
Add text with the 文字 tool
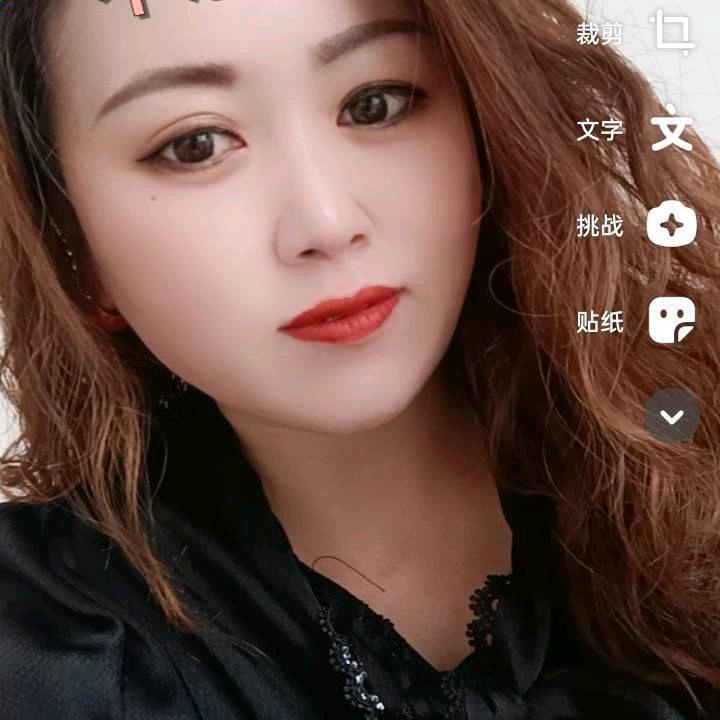pyautogui.click(x=671, y=130)
